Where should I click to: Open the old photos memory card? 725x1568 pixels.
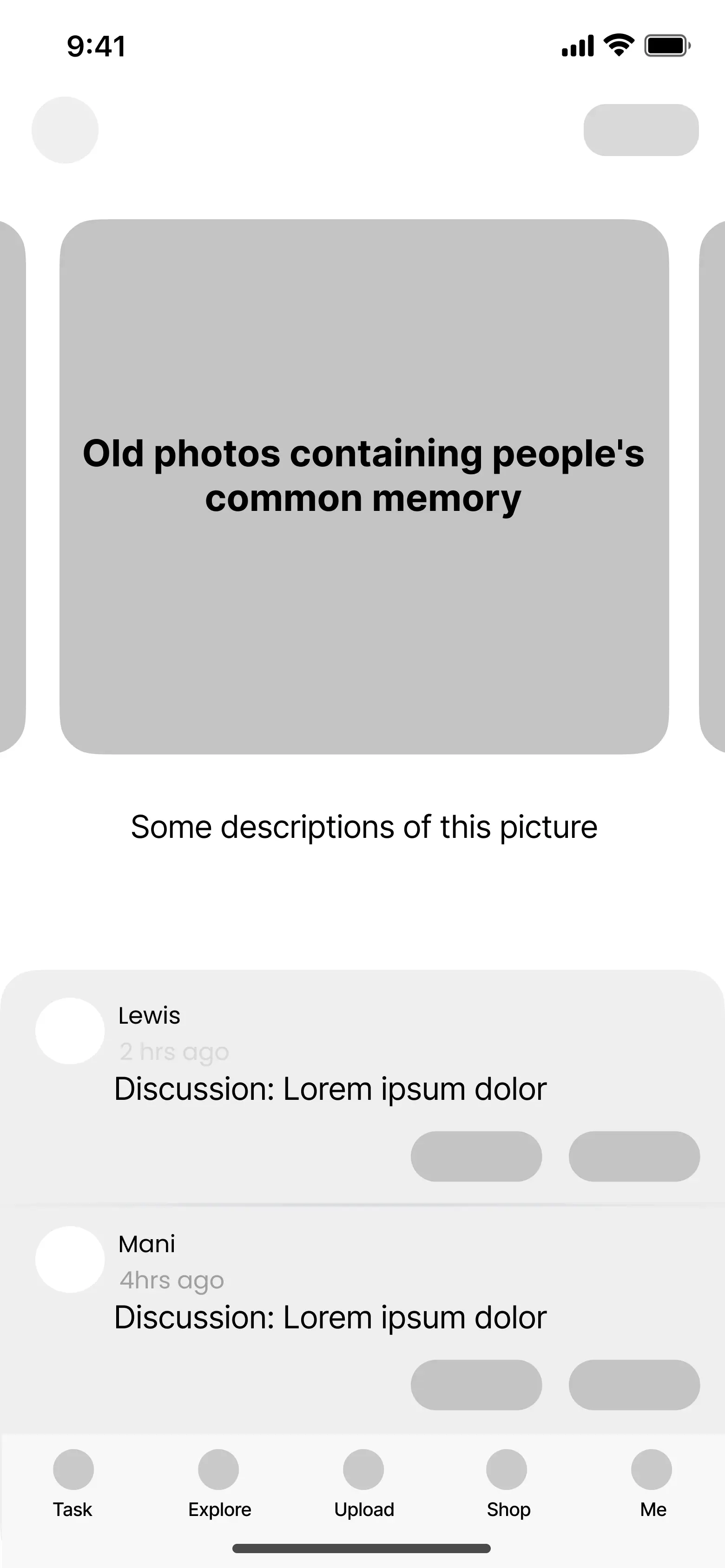[x=364, y=486]
